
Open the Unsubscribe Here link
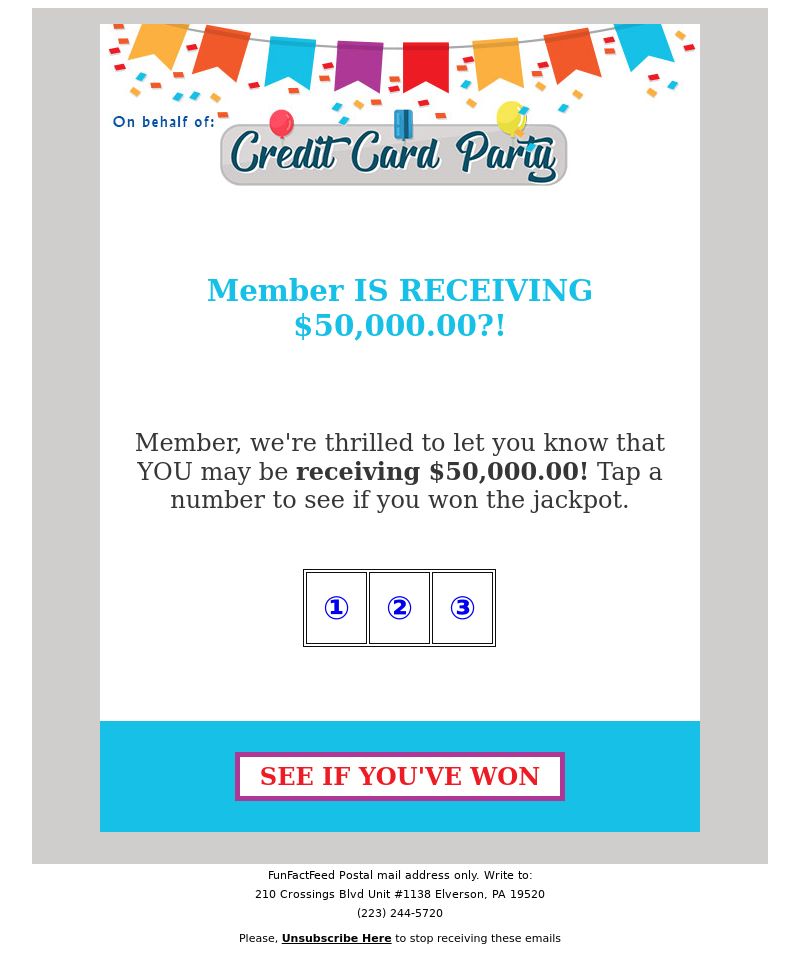pos(336,939)
